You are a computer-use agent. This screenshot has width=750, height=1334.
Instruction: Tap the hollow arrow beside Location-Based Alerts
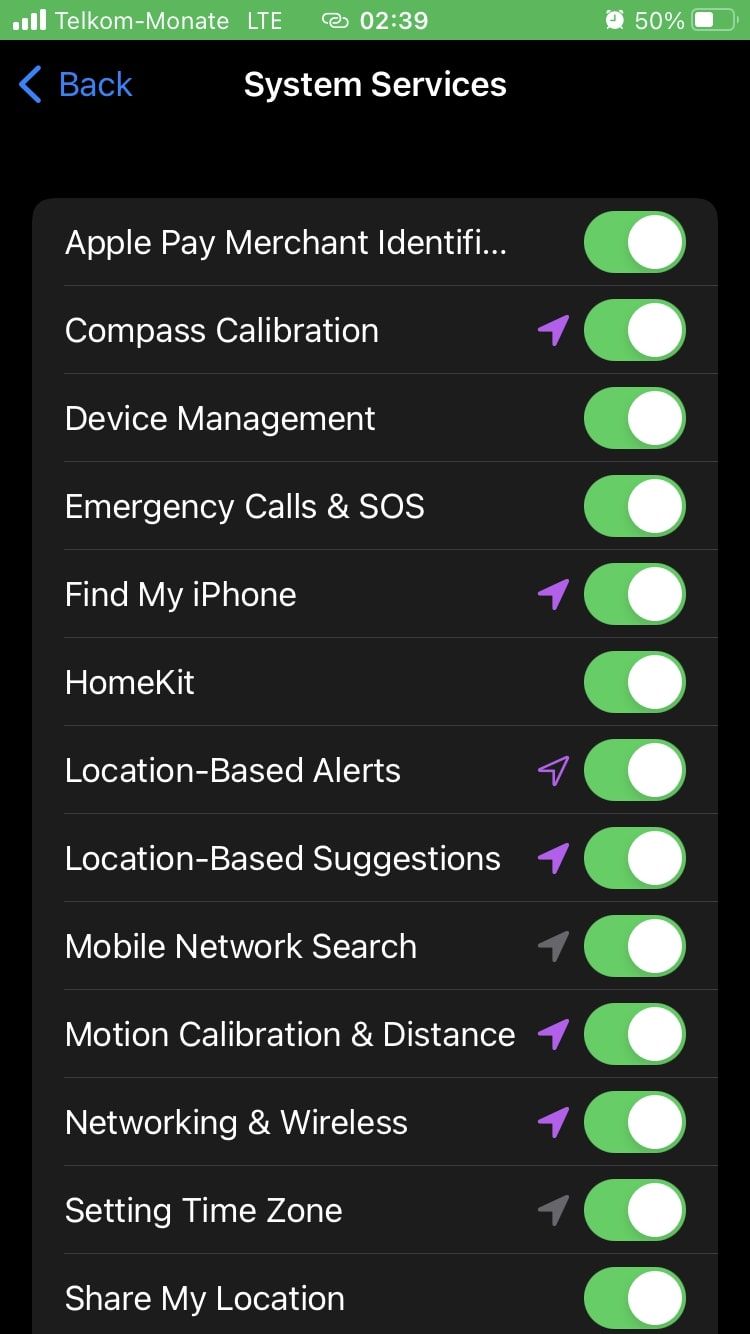tap(552, 770)
